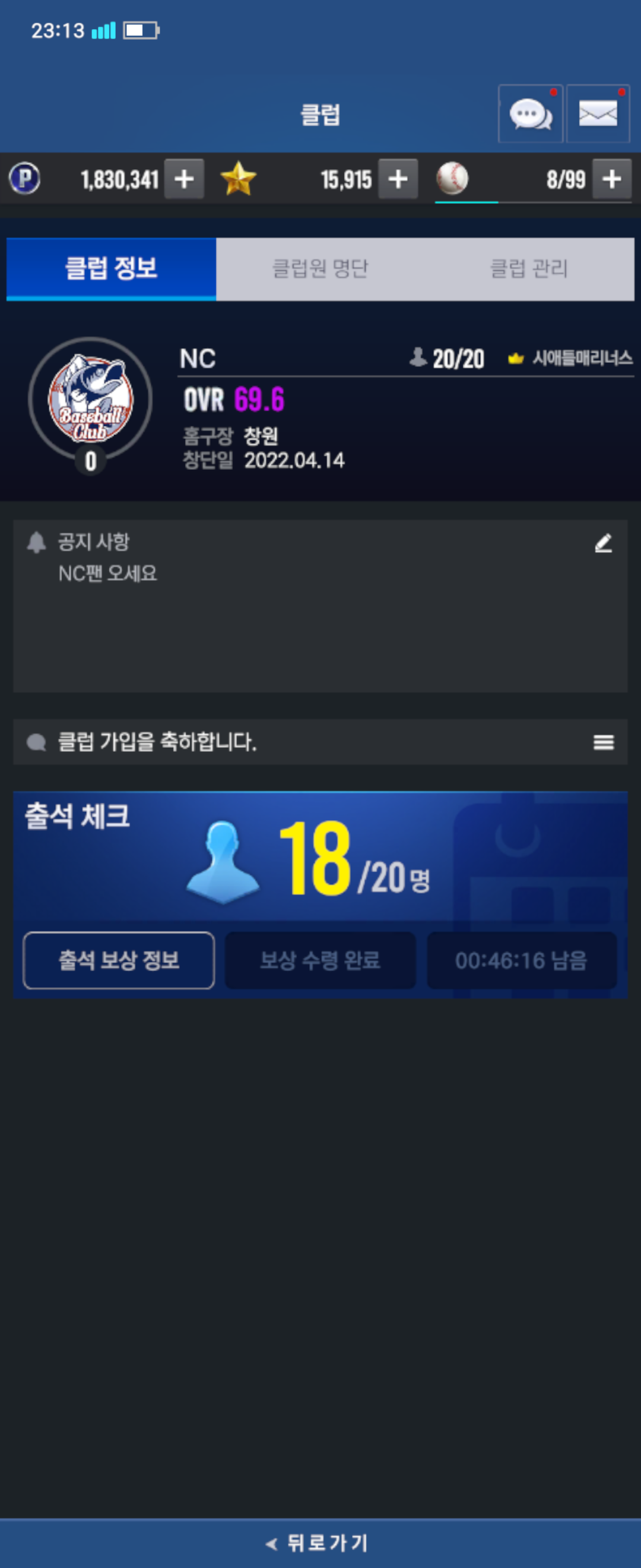641x1568 pixels.
Task: Switch to the 클럽원 명단 tab
Action: pos(320,268)
